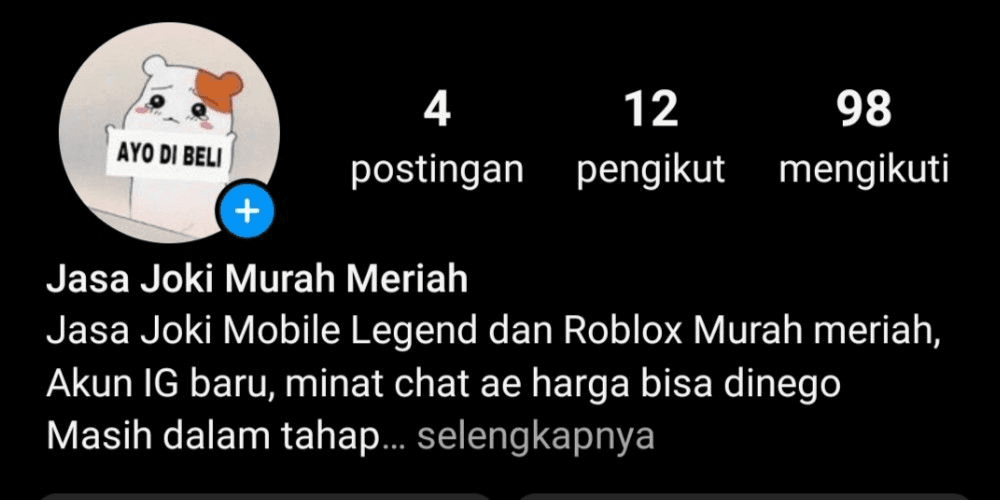This screenshot has width=1000, height=500.
Task: View the 4 postingan list
Action: [x=436, y=138]
